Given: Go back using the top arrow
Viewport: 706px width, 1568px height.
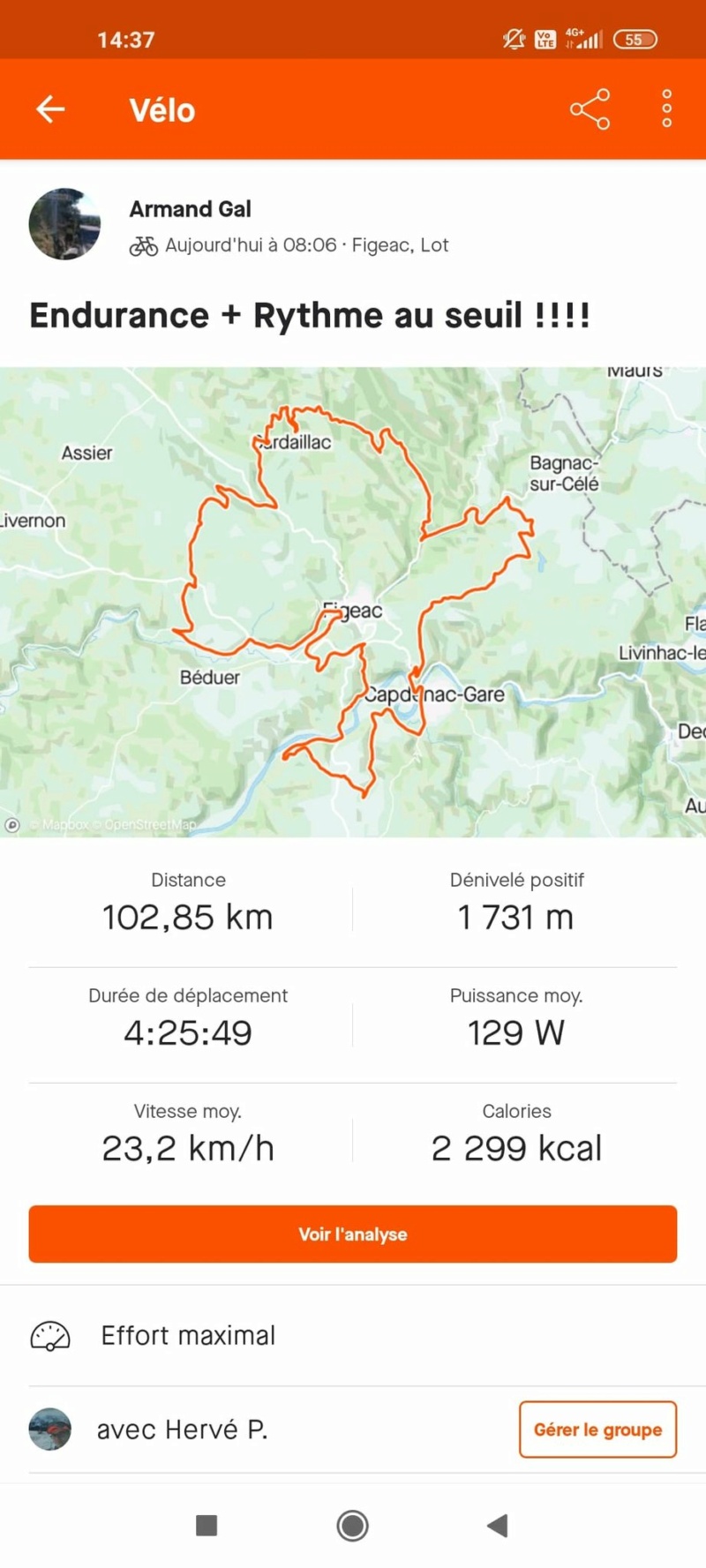Looking at the screenshot, I should (50, 109).
